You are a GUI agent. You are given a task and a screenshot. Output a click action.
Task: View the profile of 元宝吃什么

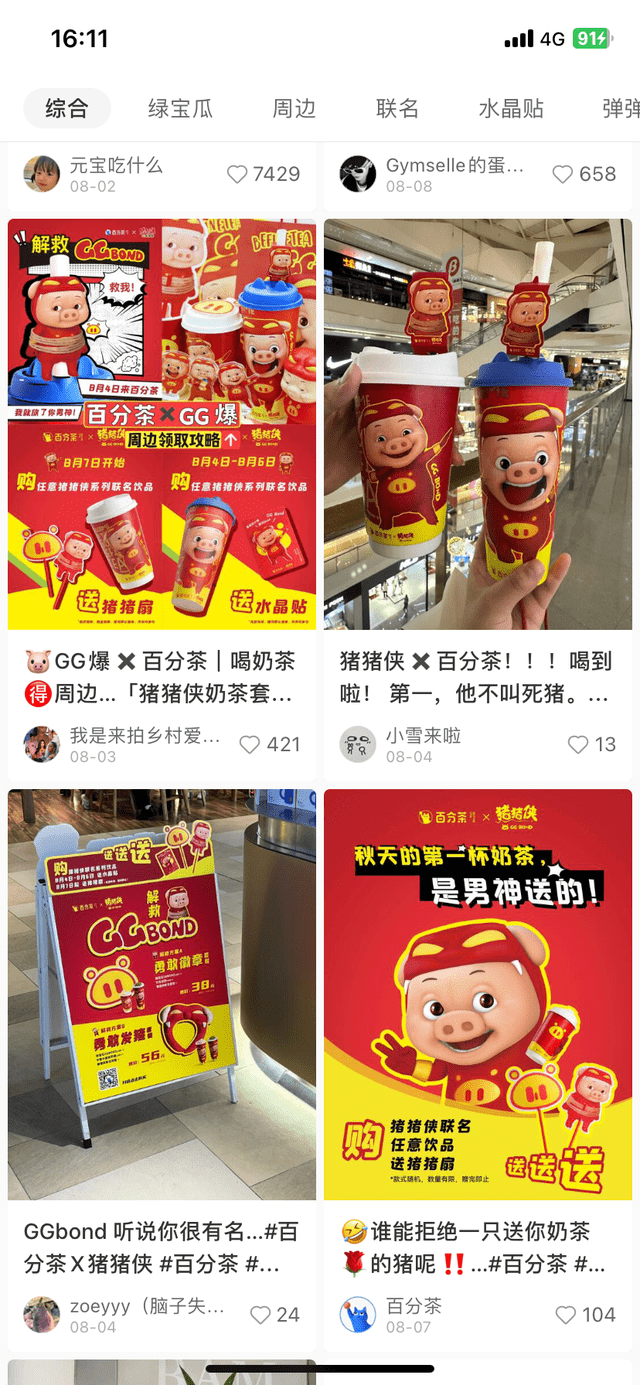pyautogui.click(x=41, y=174)
